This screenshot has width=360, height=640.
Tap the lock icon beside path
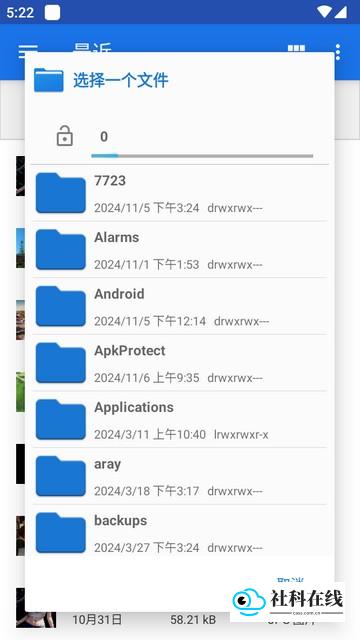(64, 136)
